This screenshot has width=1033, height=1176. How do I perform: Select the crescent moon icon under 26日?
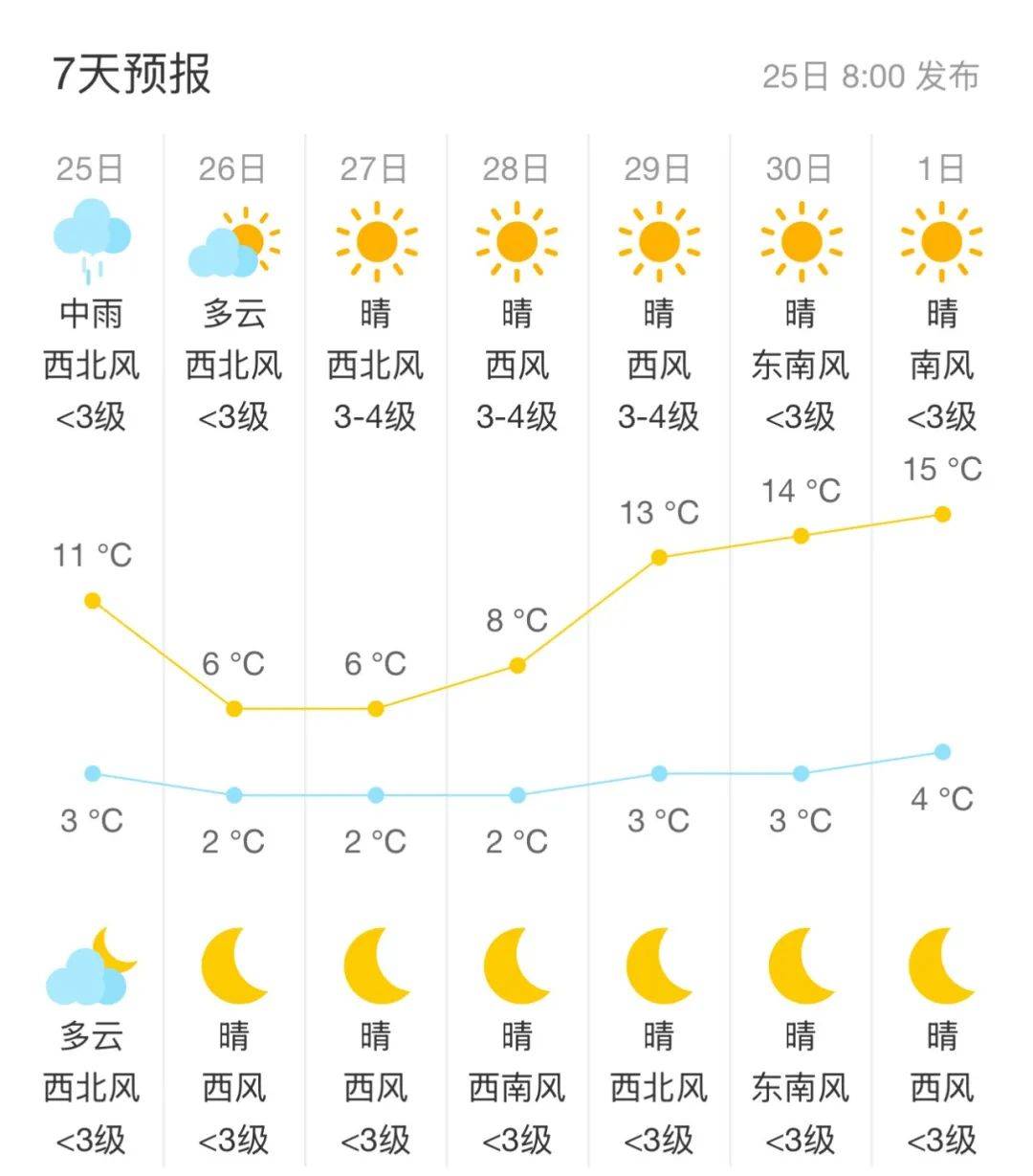point(233,968)
